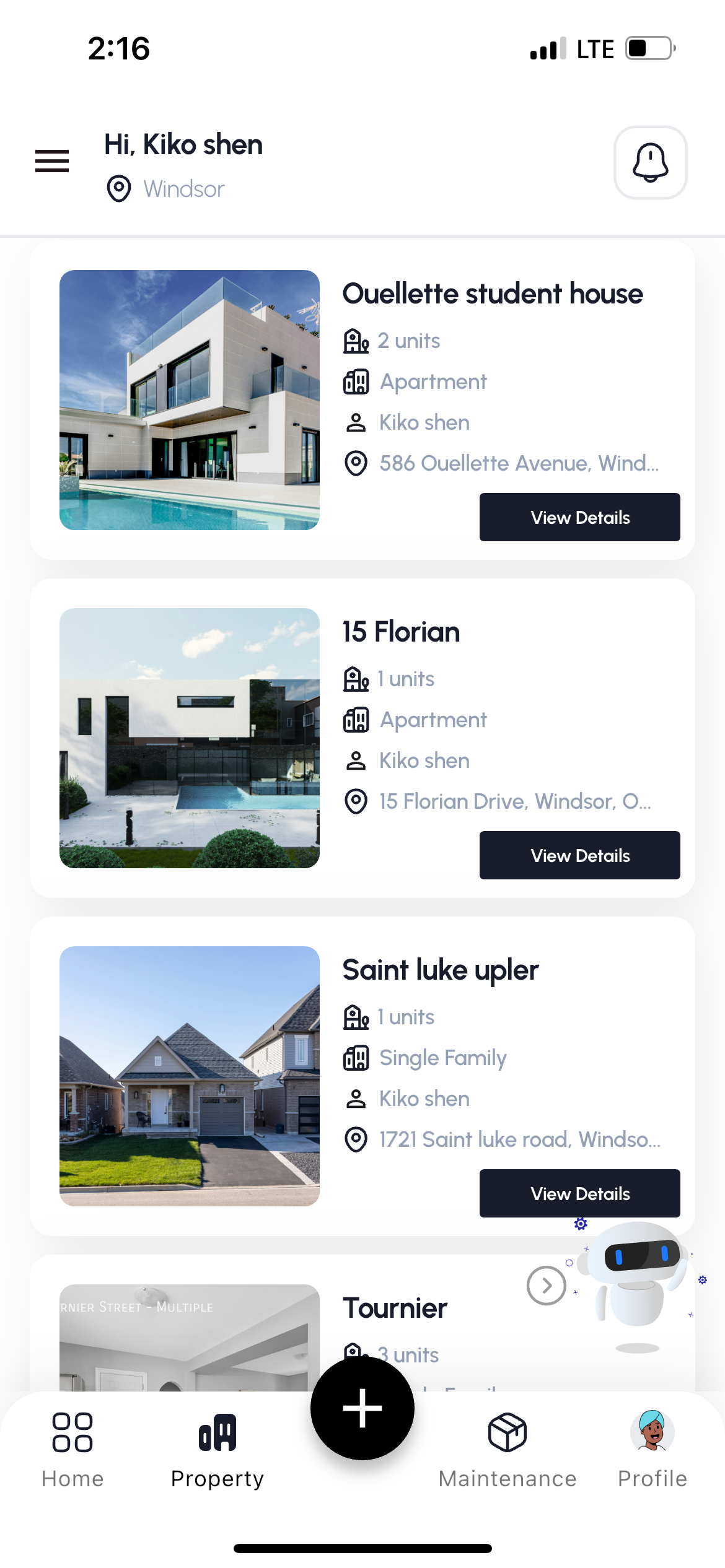View details for Saint luke upler

point(579,1193)
